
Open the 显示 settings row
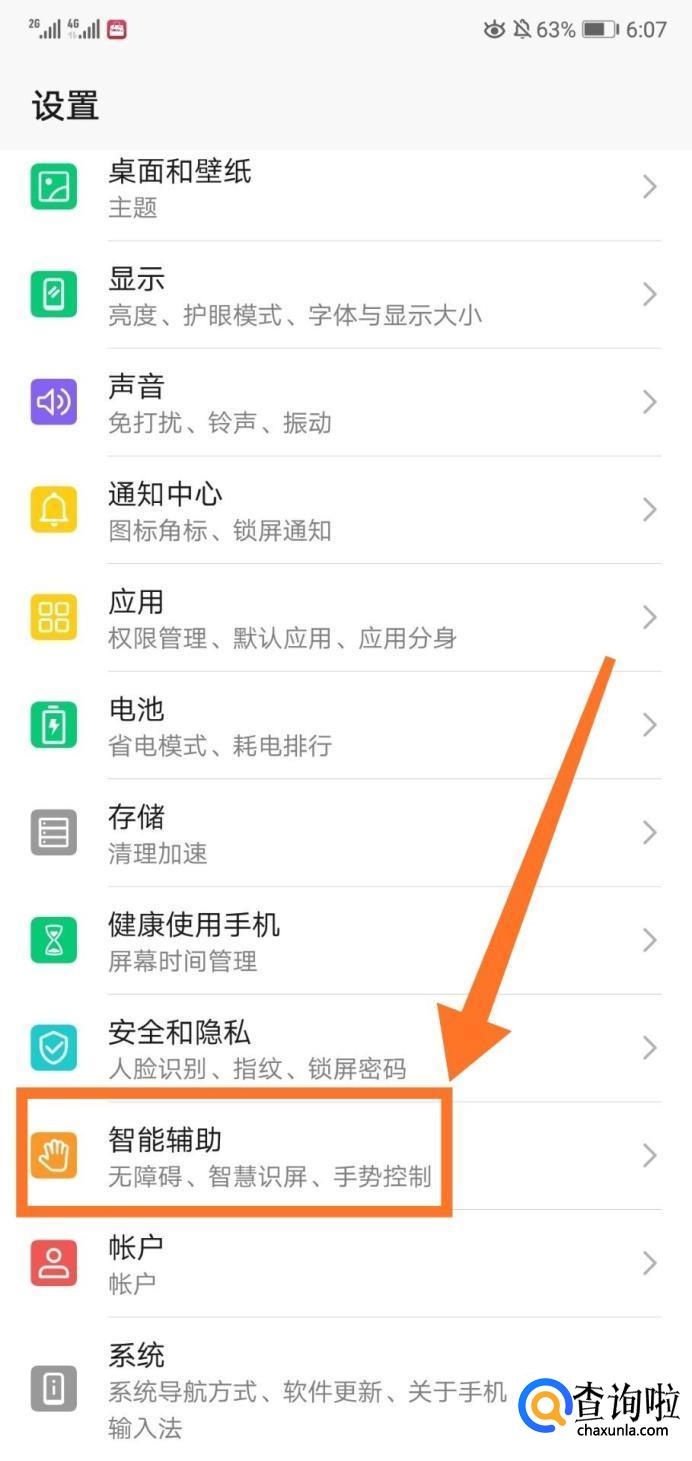pos(346,295)
